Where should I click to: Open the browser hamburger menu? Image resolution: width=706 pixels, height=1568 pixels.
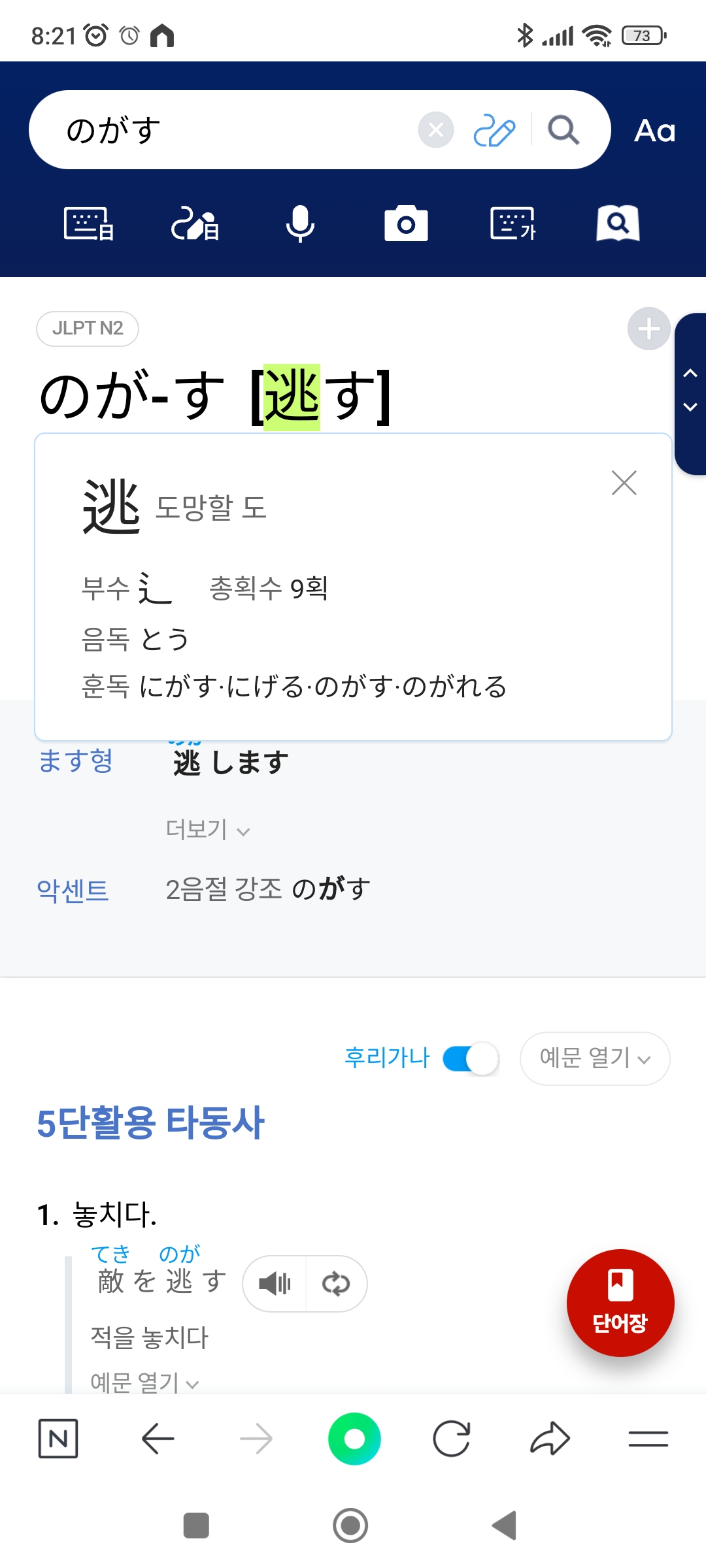648,1439
